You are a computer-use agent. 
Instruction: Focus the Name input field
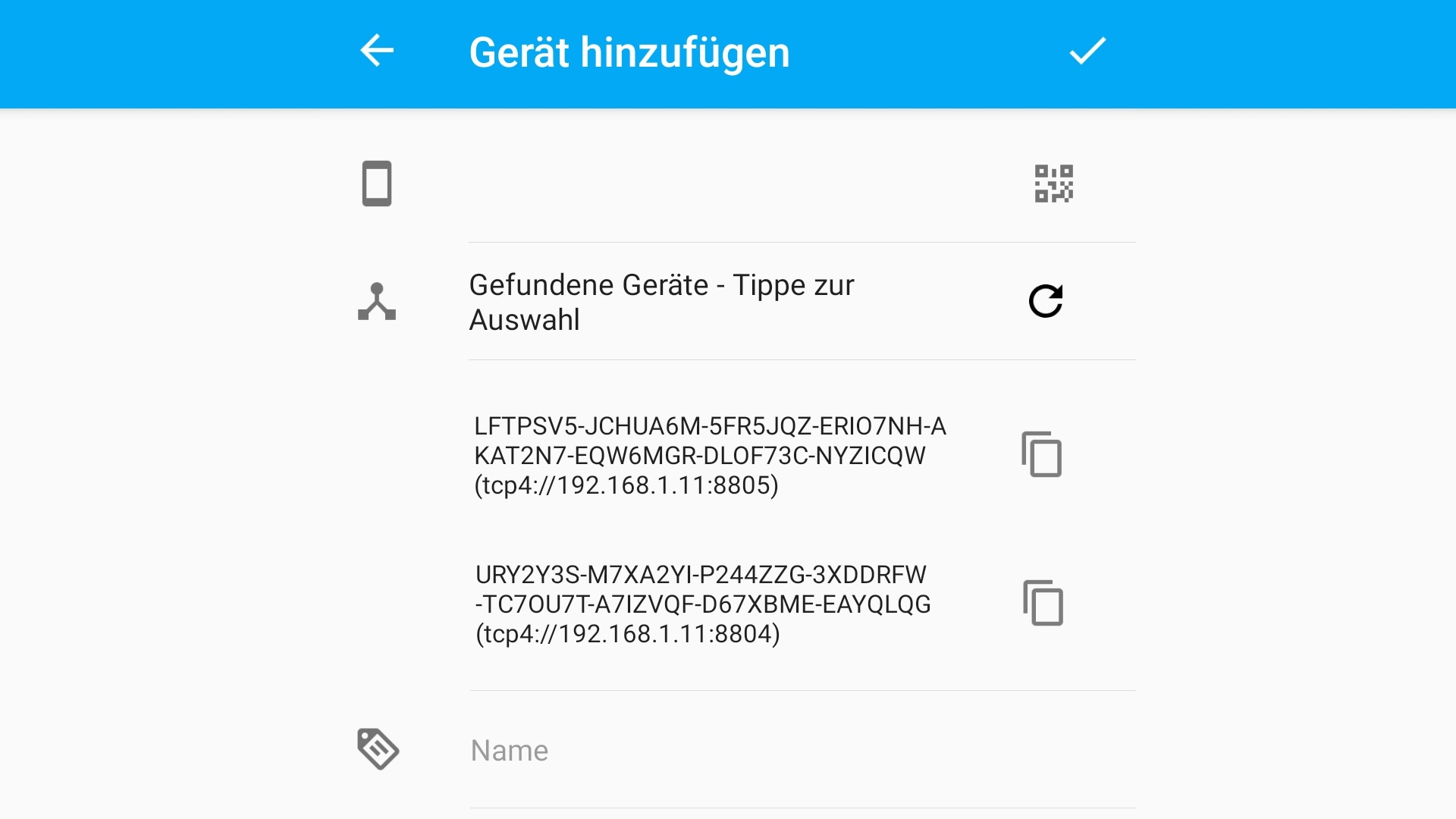tap(758, 751)
